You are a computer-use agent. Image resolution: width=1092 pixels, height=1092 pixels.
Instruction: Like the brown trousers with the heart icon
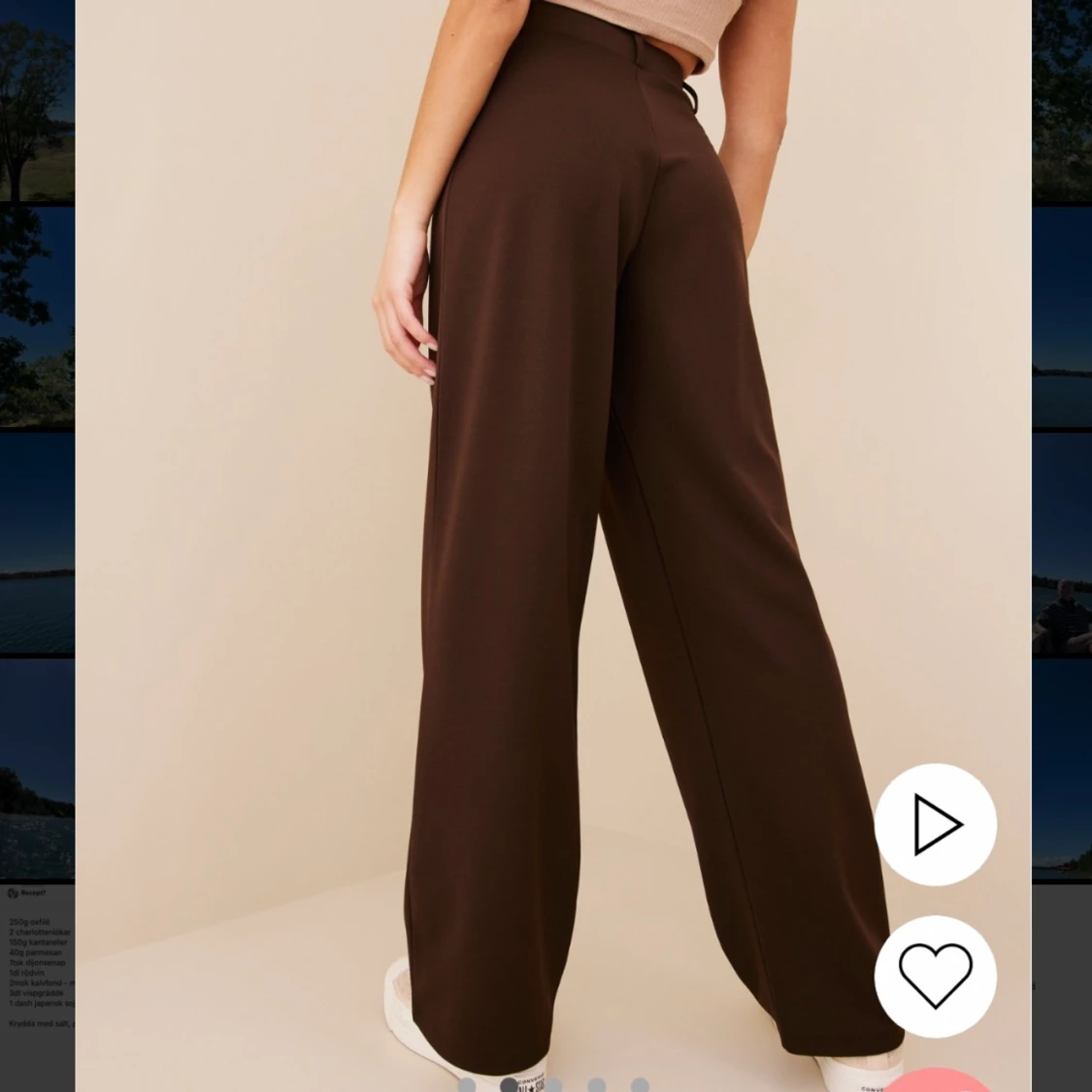point(935,976)
